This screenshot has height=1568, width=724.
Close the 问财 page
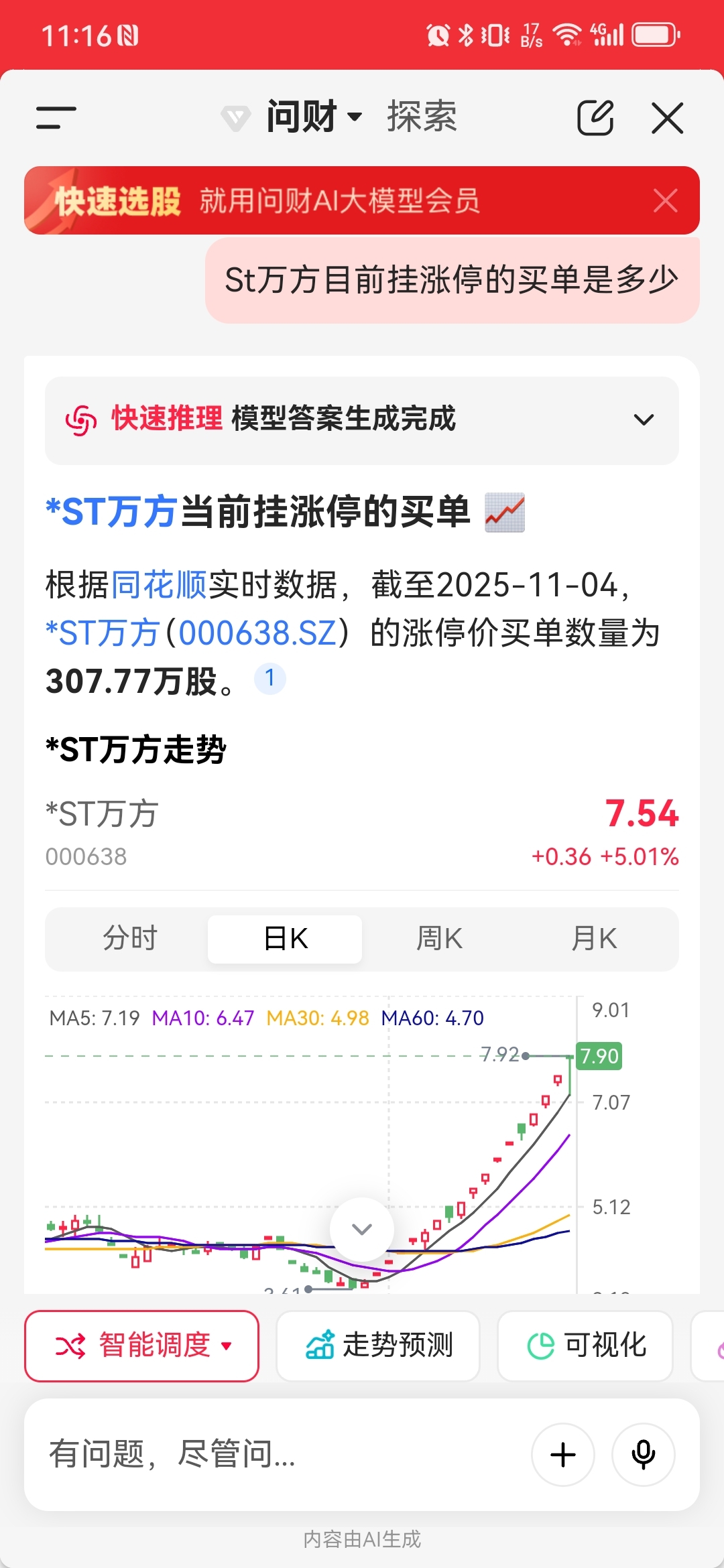[x=668, y=118]
